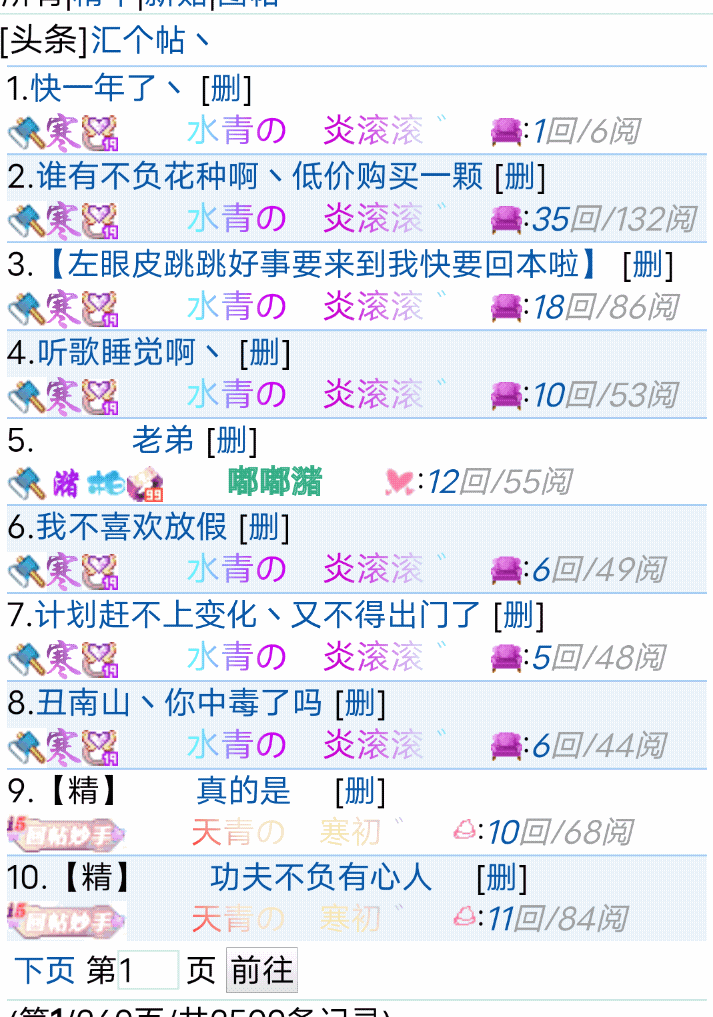Open thread 快一年了丶
This screenshot has height=1017, width=713.
pyautogui.click(x=107, y=89)
